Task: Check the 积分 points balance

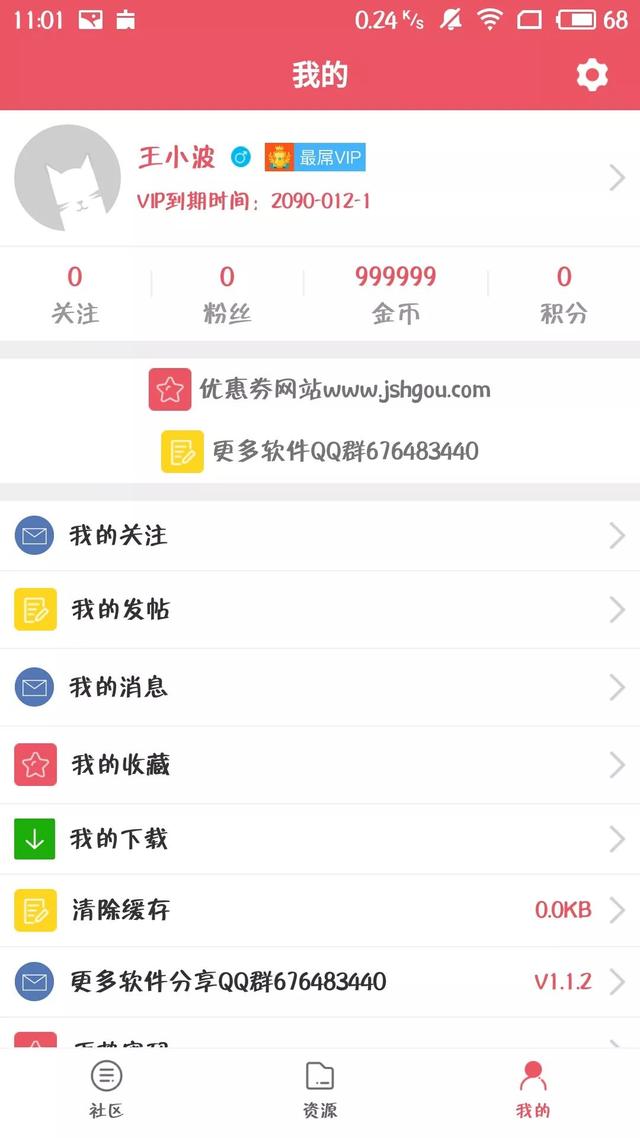Action: pyautogui.click(x=564, y=294)
